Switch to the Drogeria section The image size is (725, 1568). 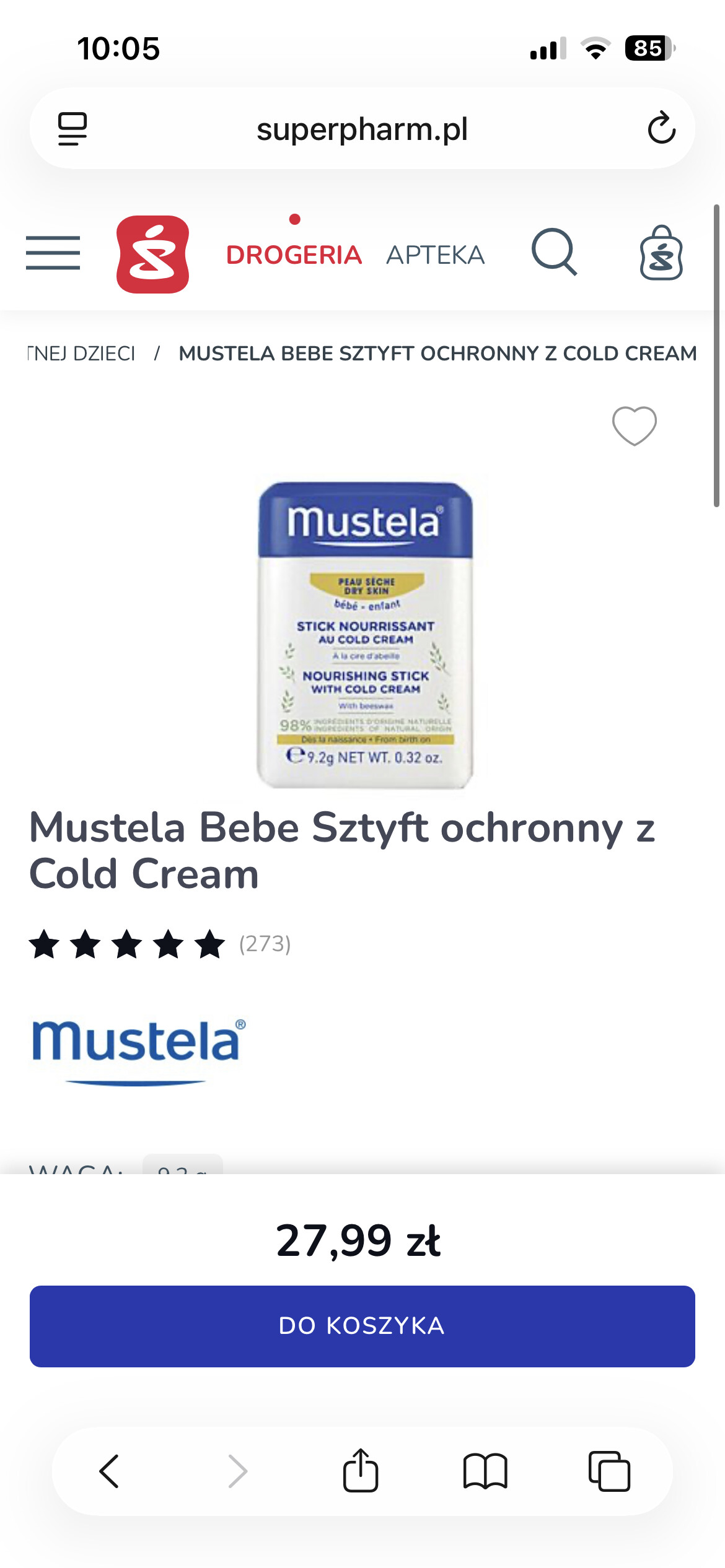[294, 255]
